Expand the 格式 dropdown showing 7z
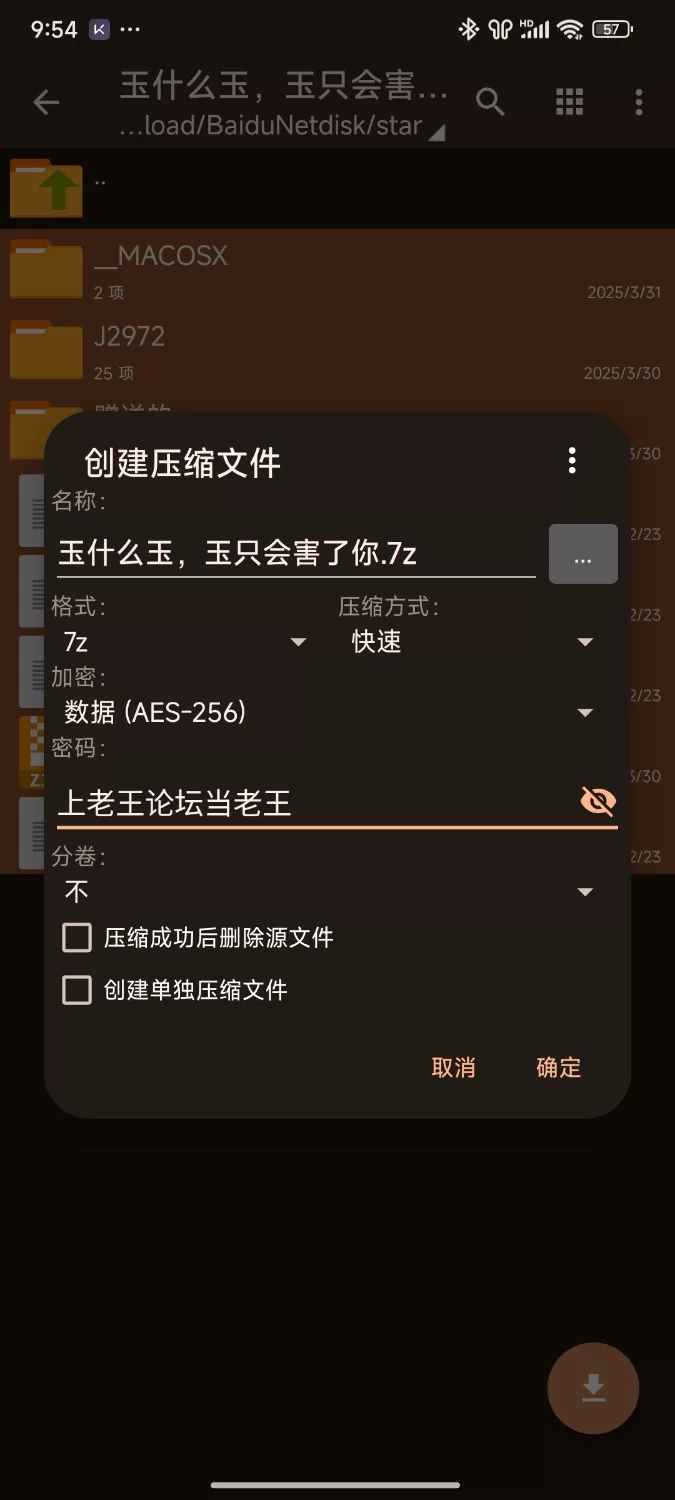The width and height of the screenshot is (675, 1500). click(x=185, y=641)
